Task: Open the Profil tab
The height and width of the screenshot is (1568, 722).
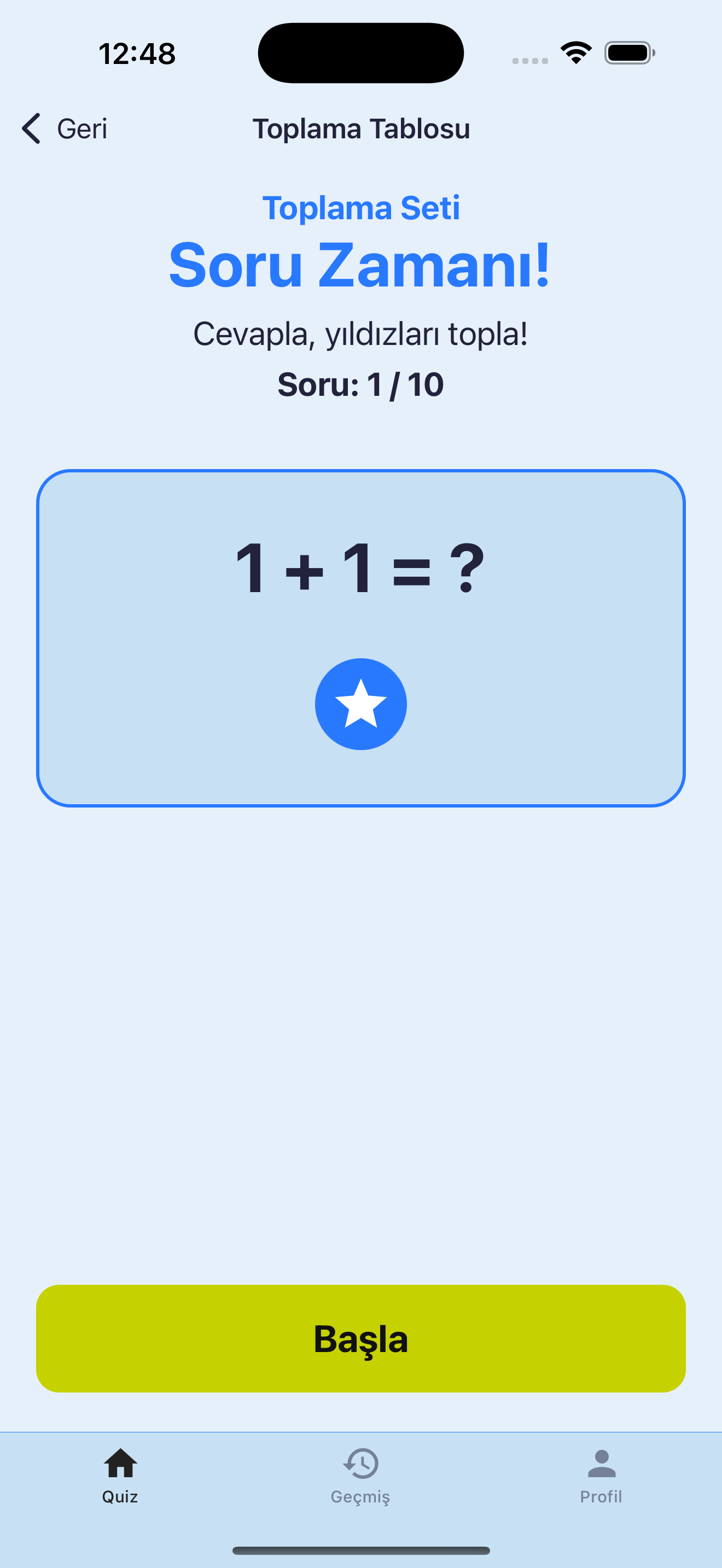Action: point(601,1475)
